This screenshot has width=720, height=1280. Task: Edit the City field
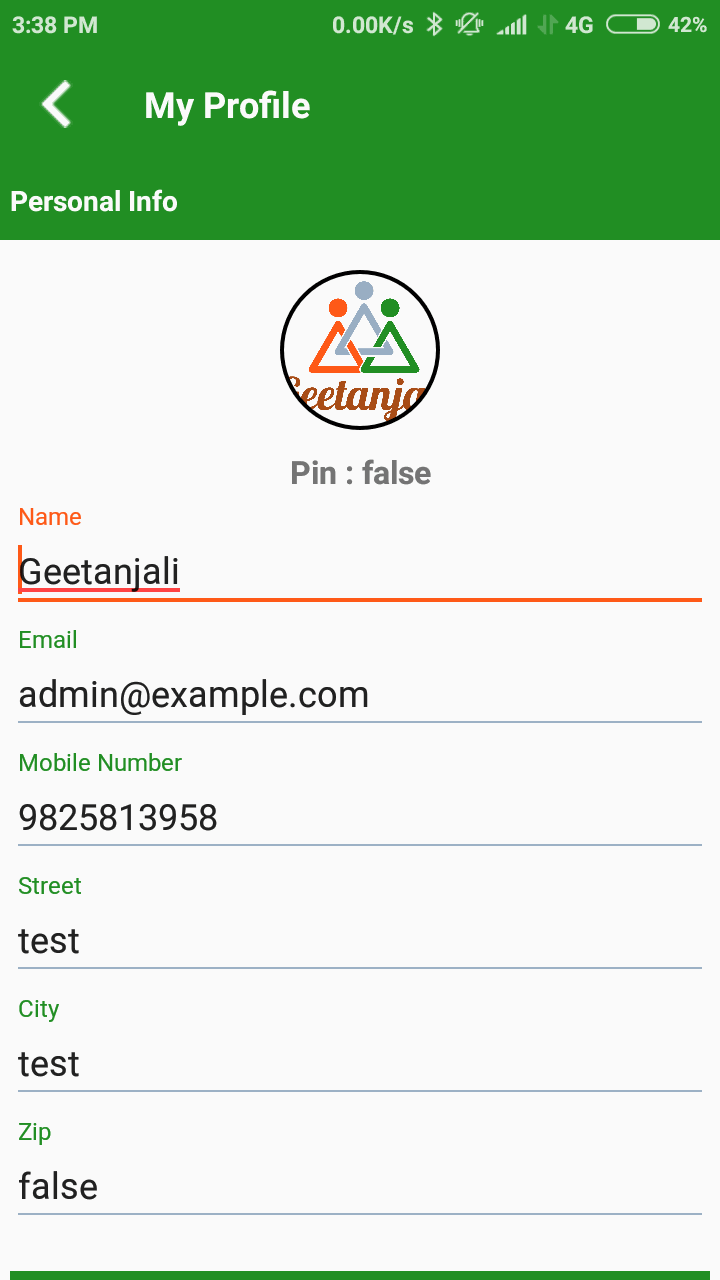(360, 1064)
